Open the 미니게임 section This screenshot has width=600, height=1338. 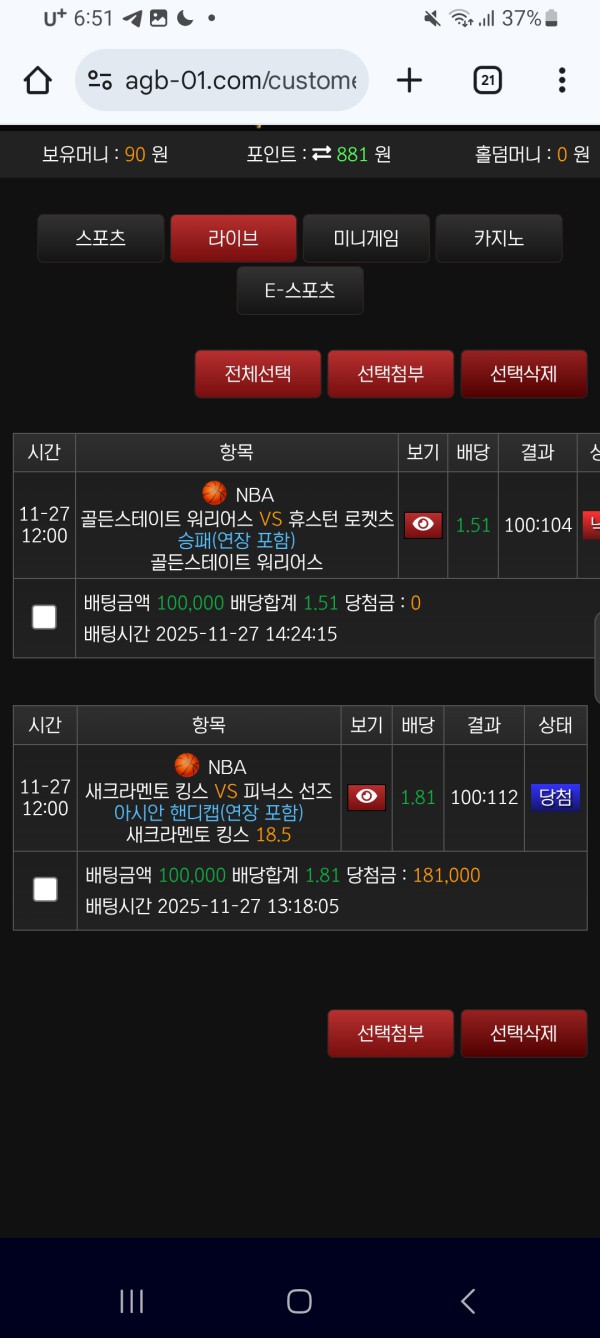[366, 238]
